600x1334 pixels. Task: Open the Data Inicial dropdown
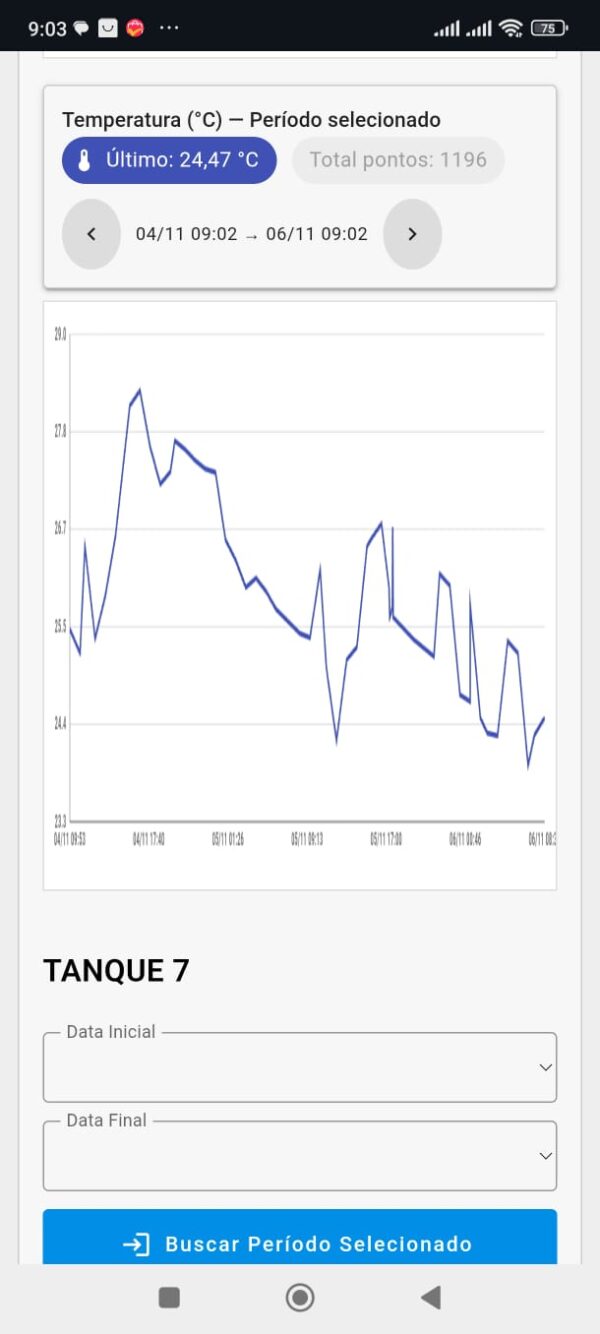pos(299,1067)
